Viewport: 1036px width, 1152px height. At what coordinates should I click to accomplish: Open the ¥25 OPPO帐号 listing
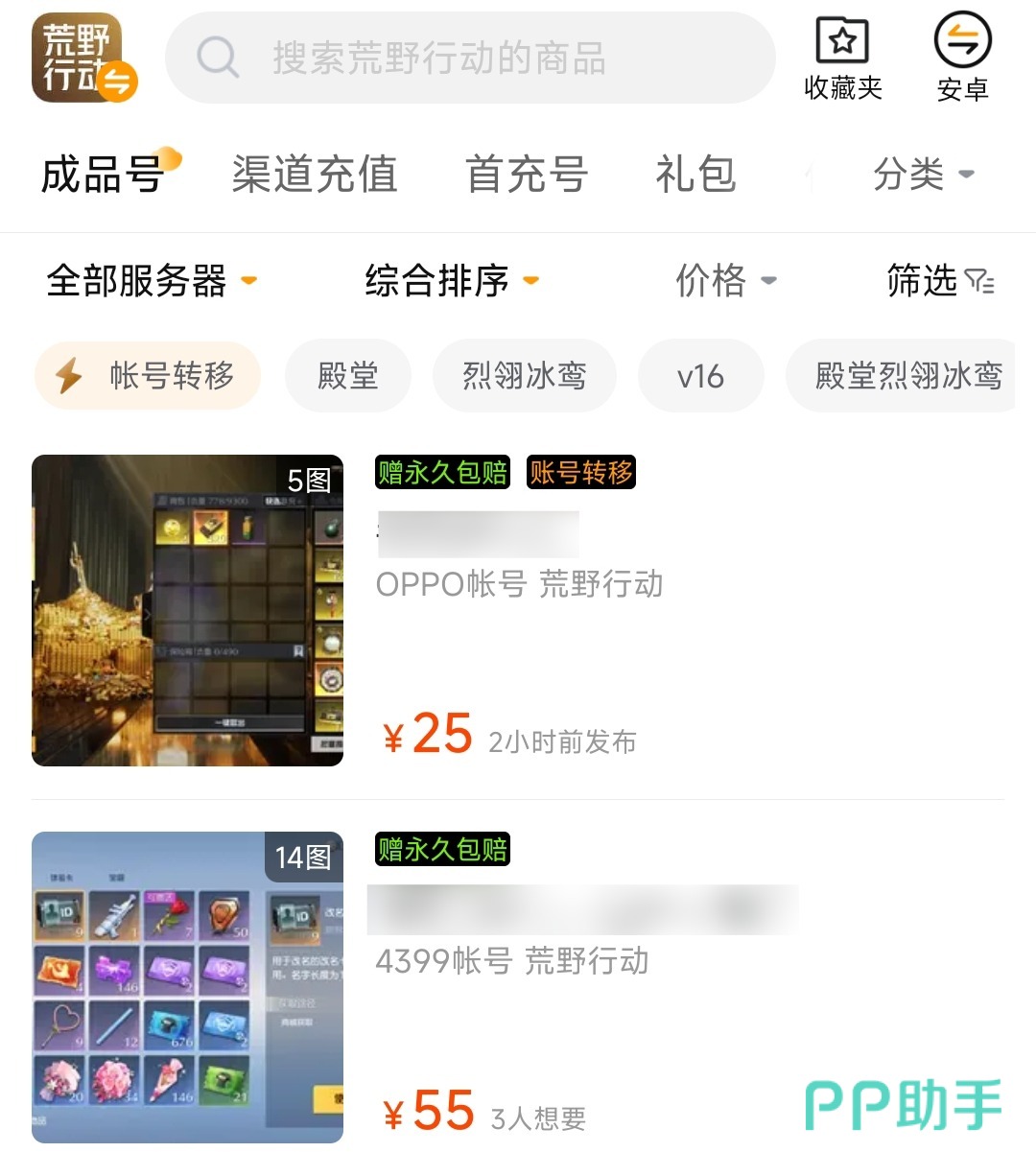pyautogui.click(x=518, y=611)
